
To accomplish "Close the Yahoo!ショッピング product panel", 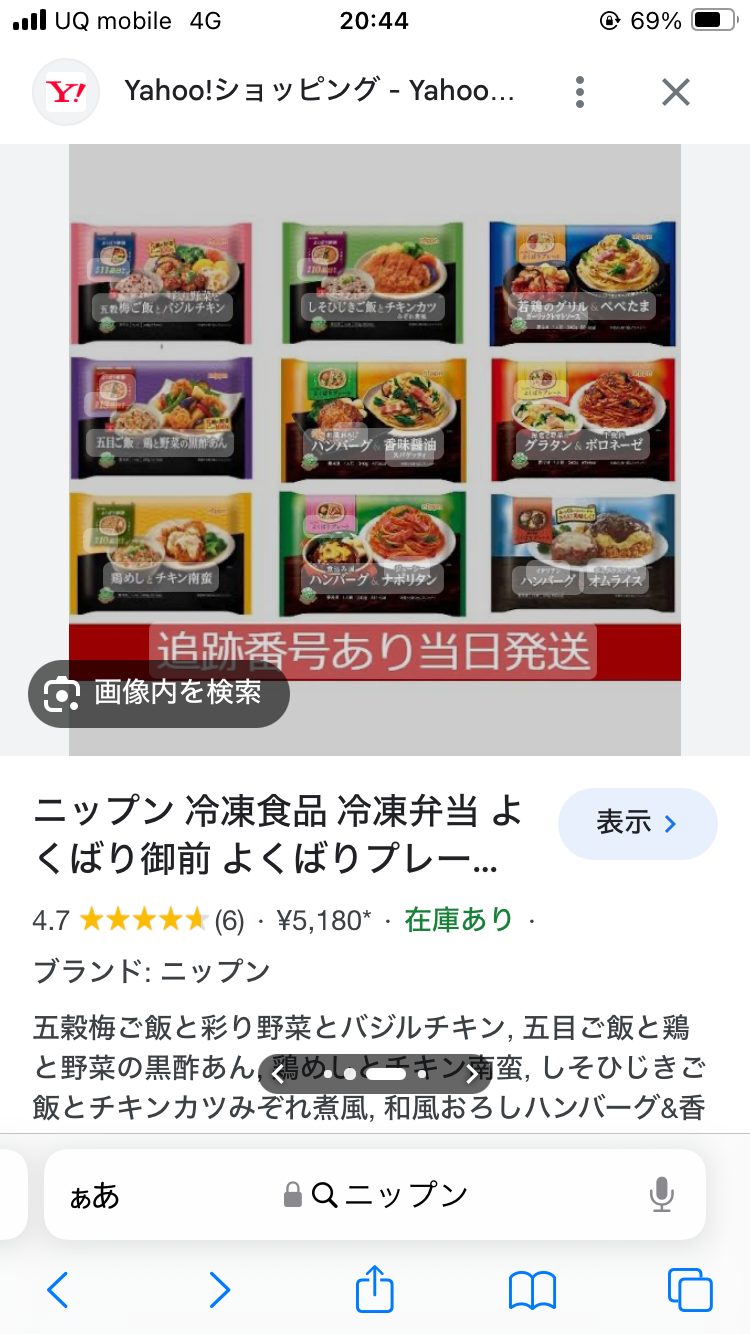I will [676, 92].
